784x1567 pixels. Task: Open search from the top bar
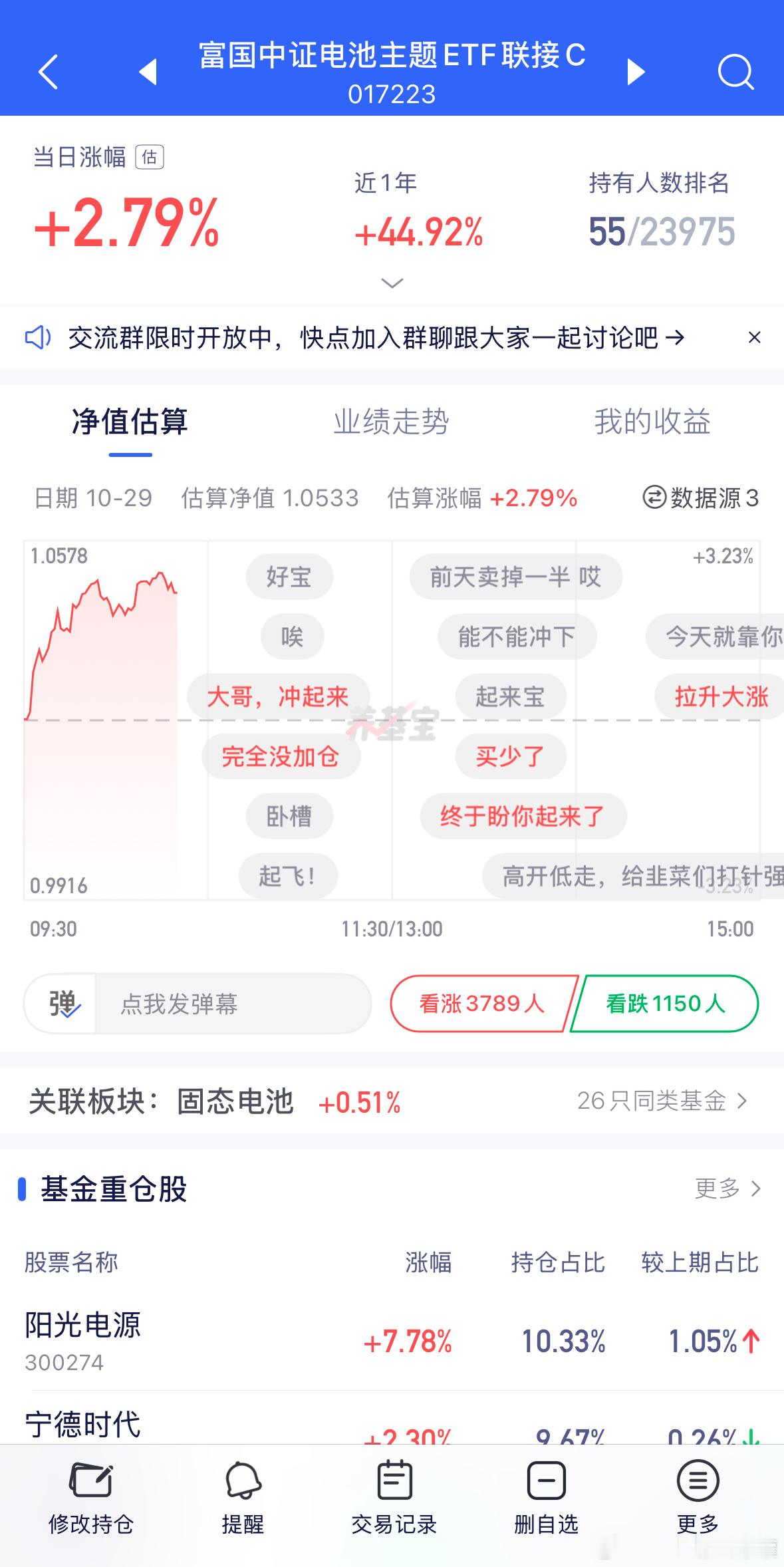tap(735, 72)
